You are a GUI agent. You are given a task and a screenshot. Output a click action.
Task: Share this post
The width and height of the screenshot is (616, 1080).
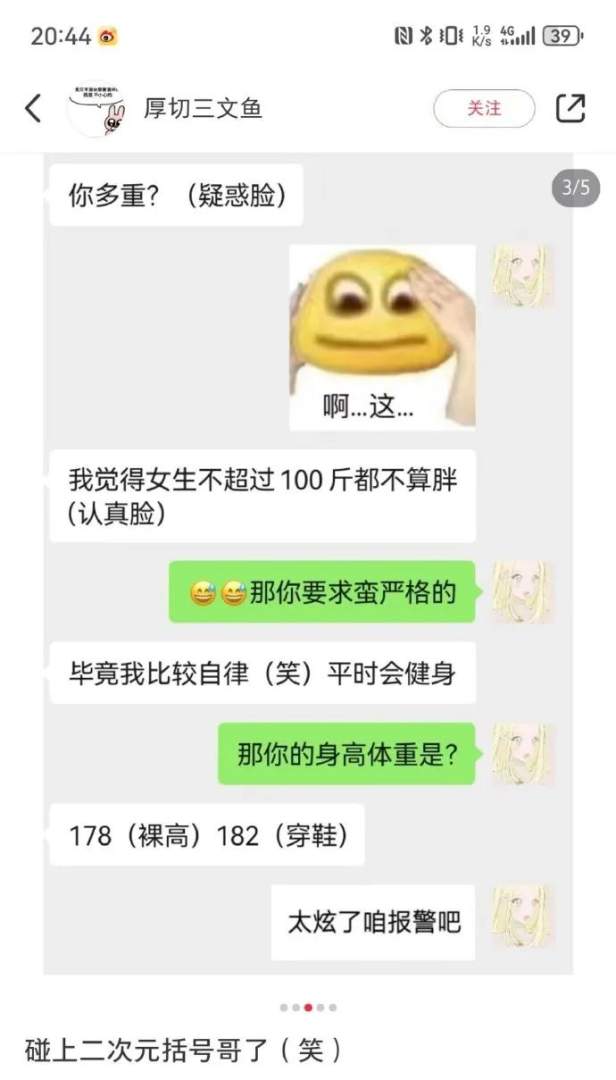pos(569,108)
